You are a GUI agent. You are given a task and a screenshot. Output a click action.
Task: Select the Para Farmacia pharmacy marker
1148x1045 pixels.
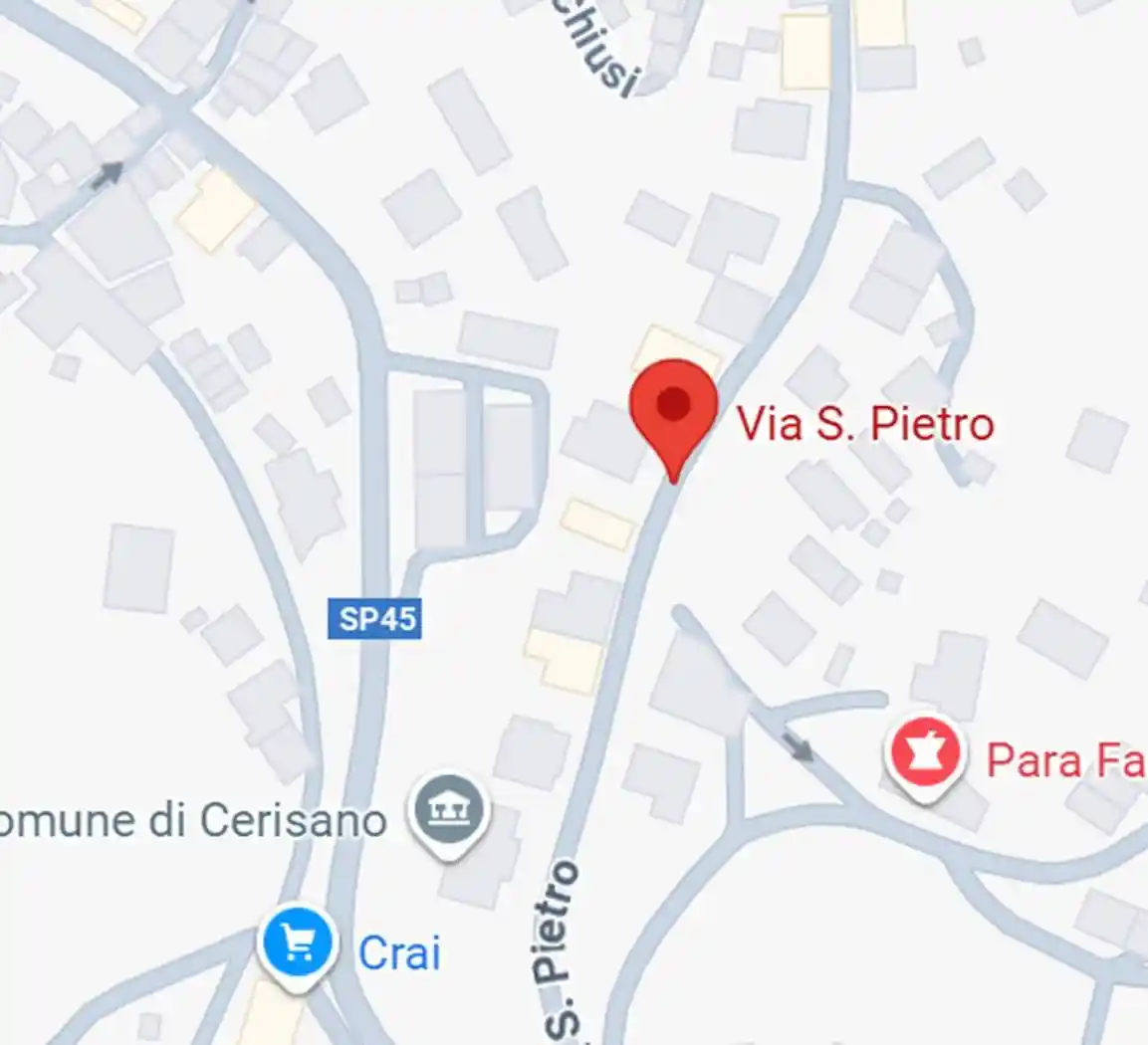click(x=925, y=755)
